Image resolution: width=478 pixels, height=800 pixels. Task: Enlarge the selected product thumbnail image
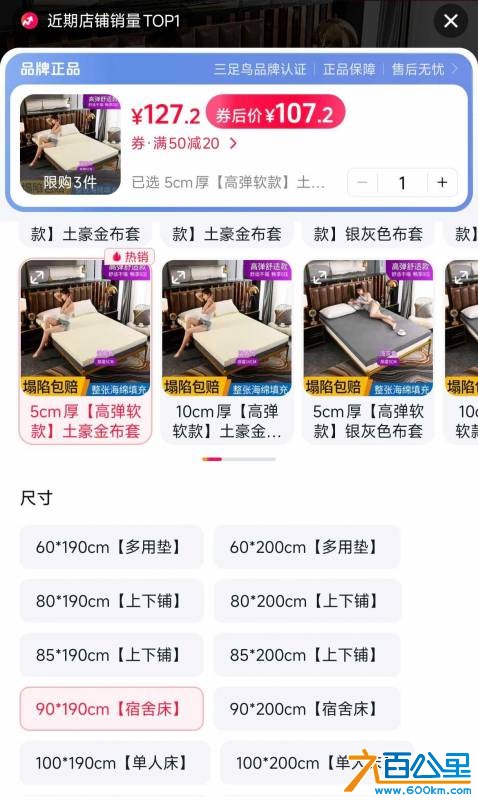tap(70, 144)
